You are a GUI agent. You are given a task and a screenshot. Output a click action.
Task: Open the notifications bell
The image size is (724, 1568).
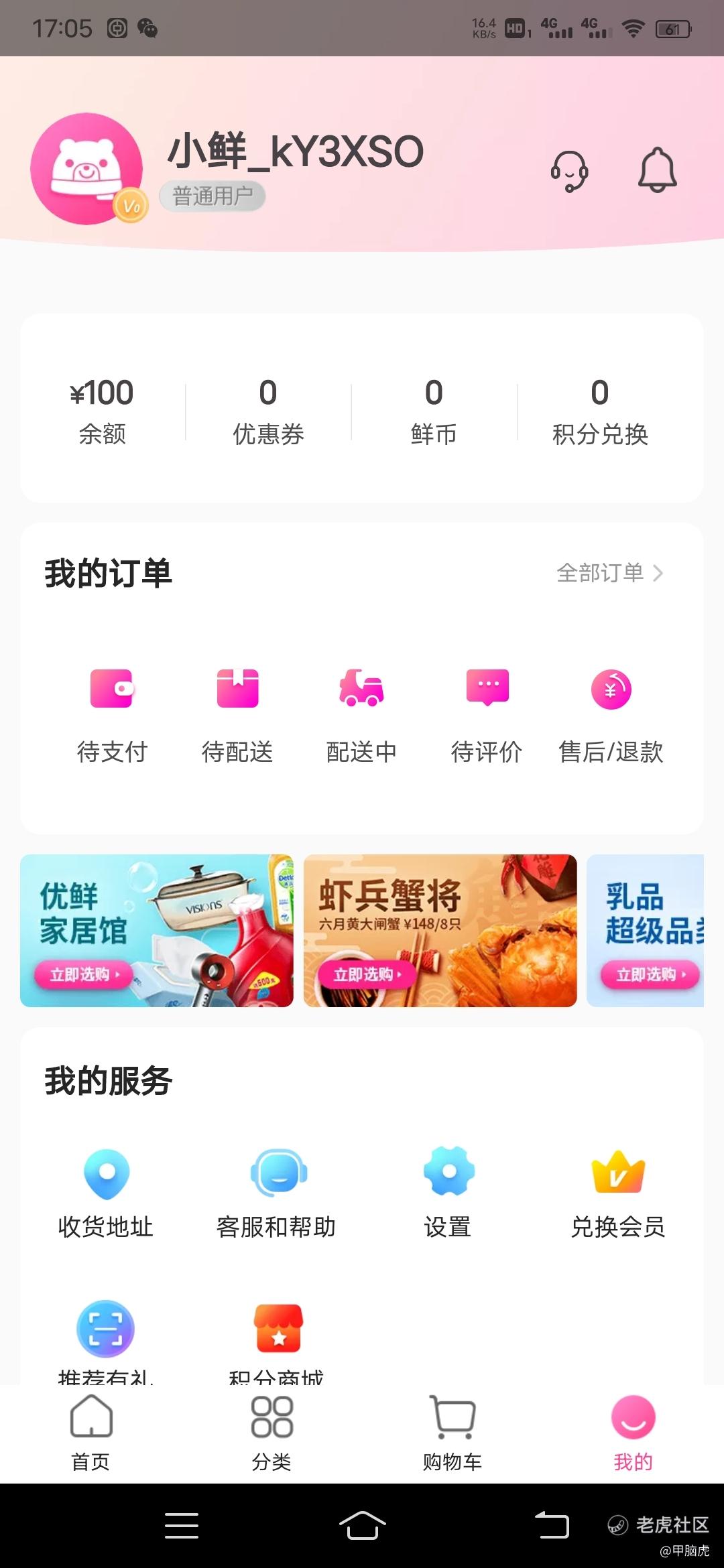coord(657,170)
